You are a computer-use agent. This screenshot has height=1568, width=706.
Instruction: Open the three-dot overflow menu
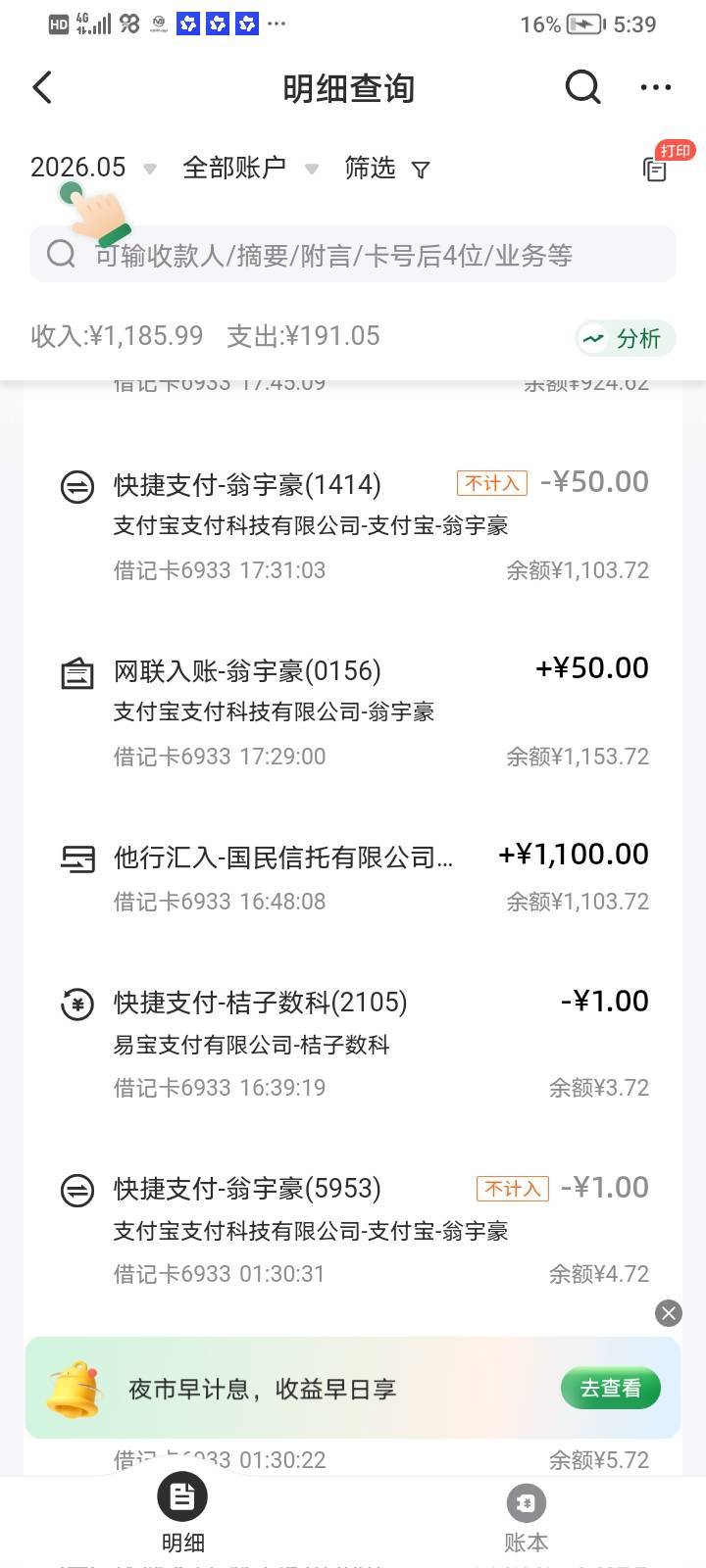coord(655,87)
